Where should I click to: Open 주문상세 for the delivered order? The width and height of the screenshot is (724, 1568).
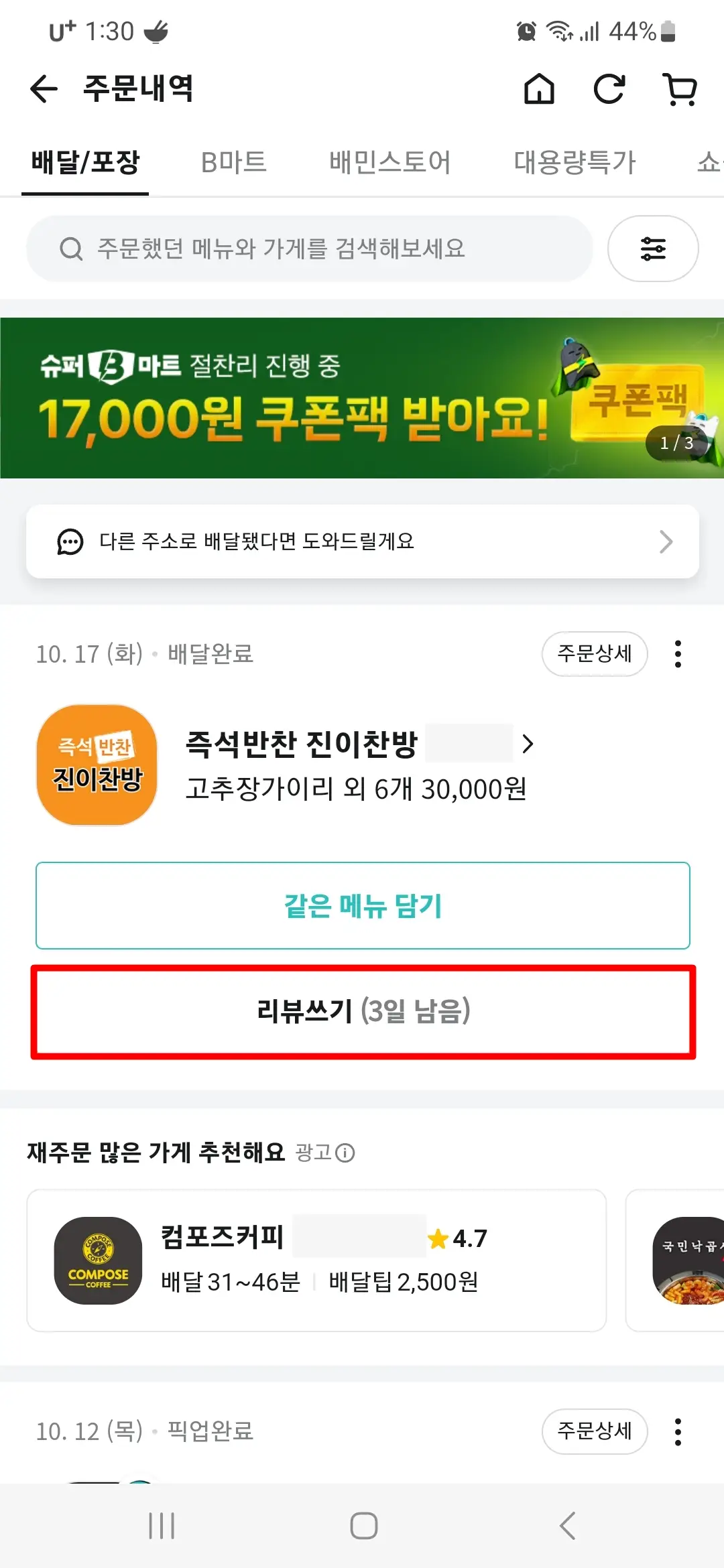point(594,655)
